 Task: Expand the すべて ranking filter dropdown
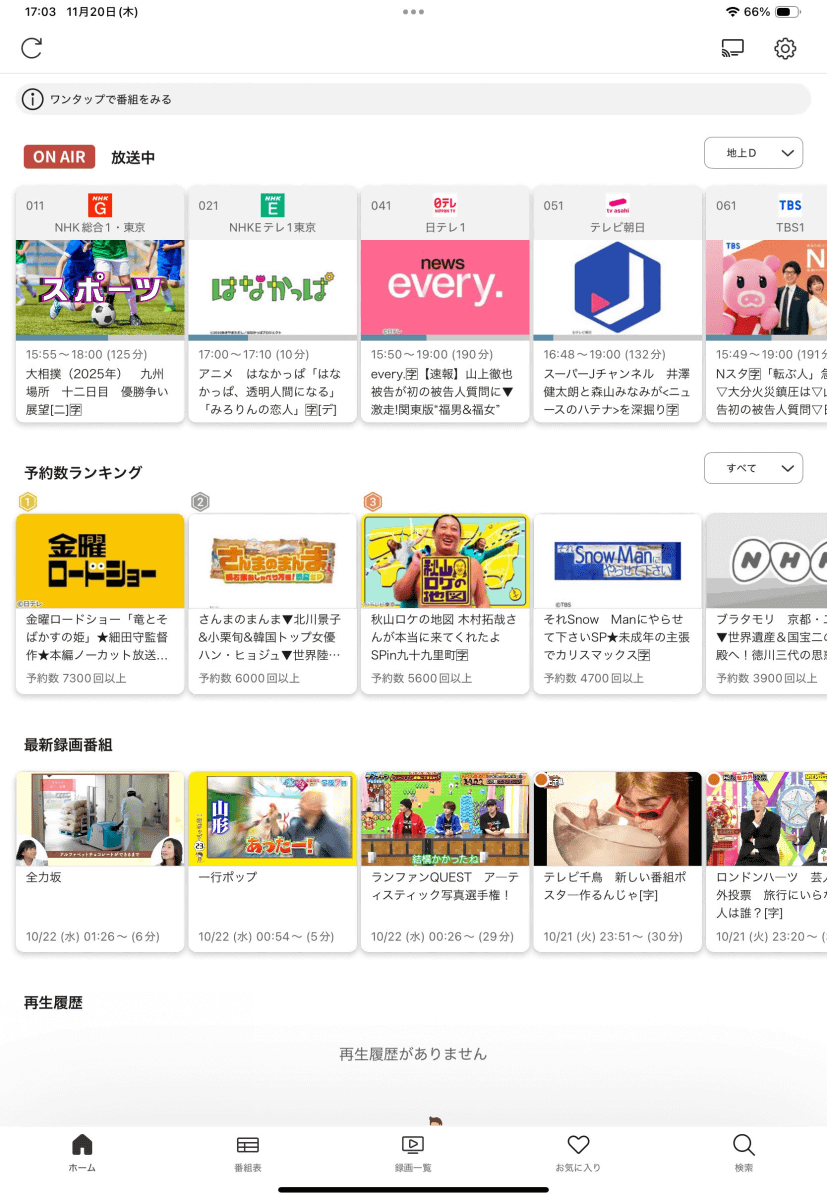pyautogui.click(x=753, y=468)
